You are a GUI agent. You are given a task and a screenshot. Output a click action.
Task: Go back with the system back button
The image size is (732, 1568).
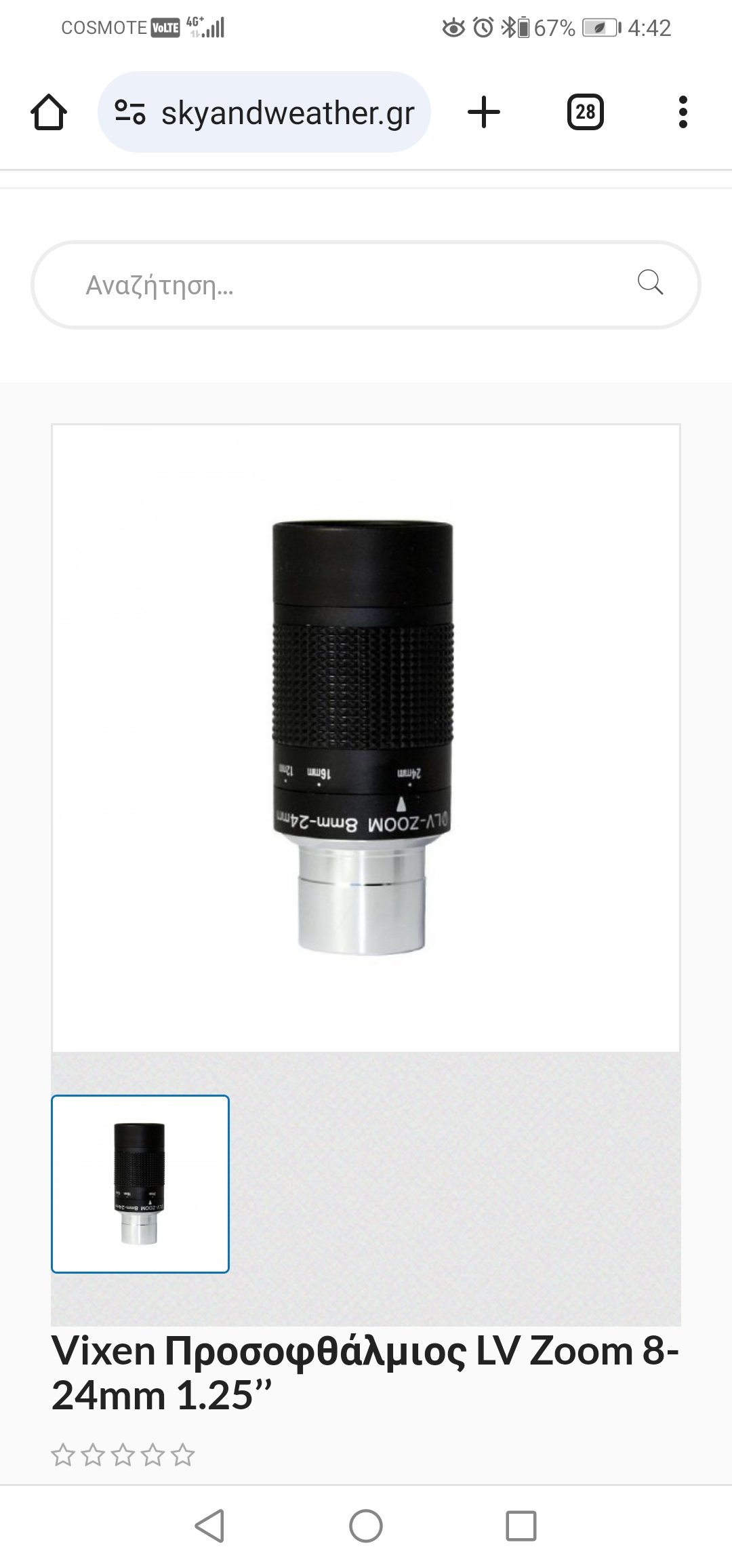point(209,1526)
